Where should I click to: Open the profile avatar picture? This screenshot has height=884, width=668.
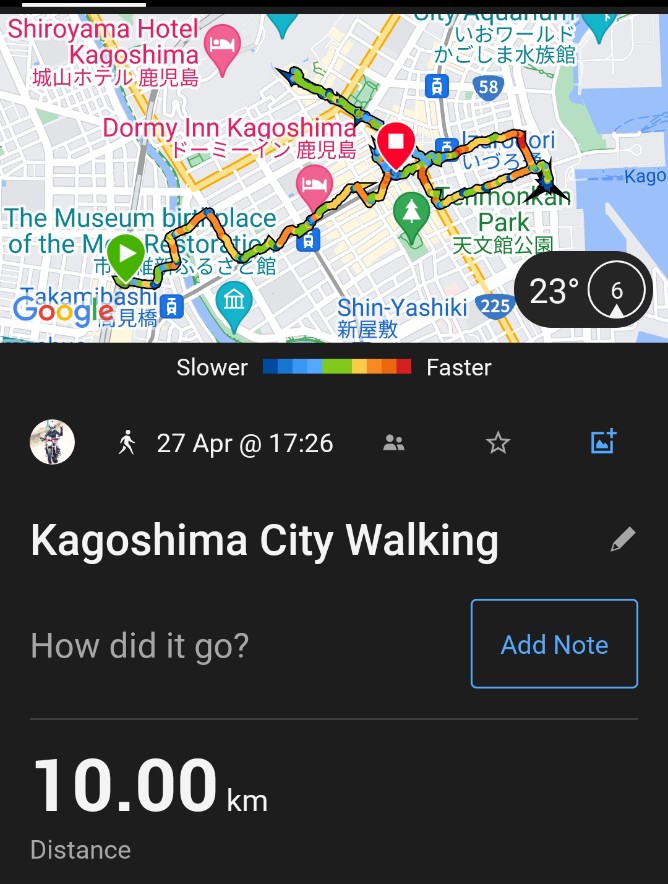(52, 442)
